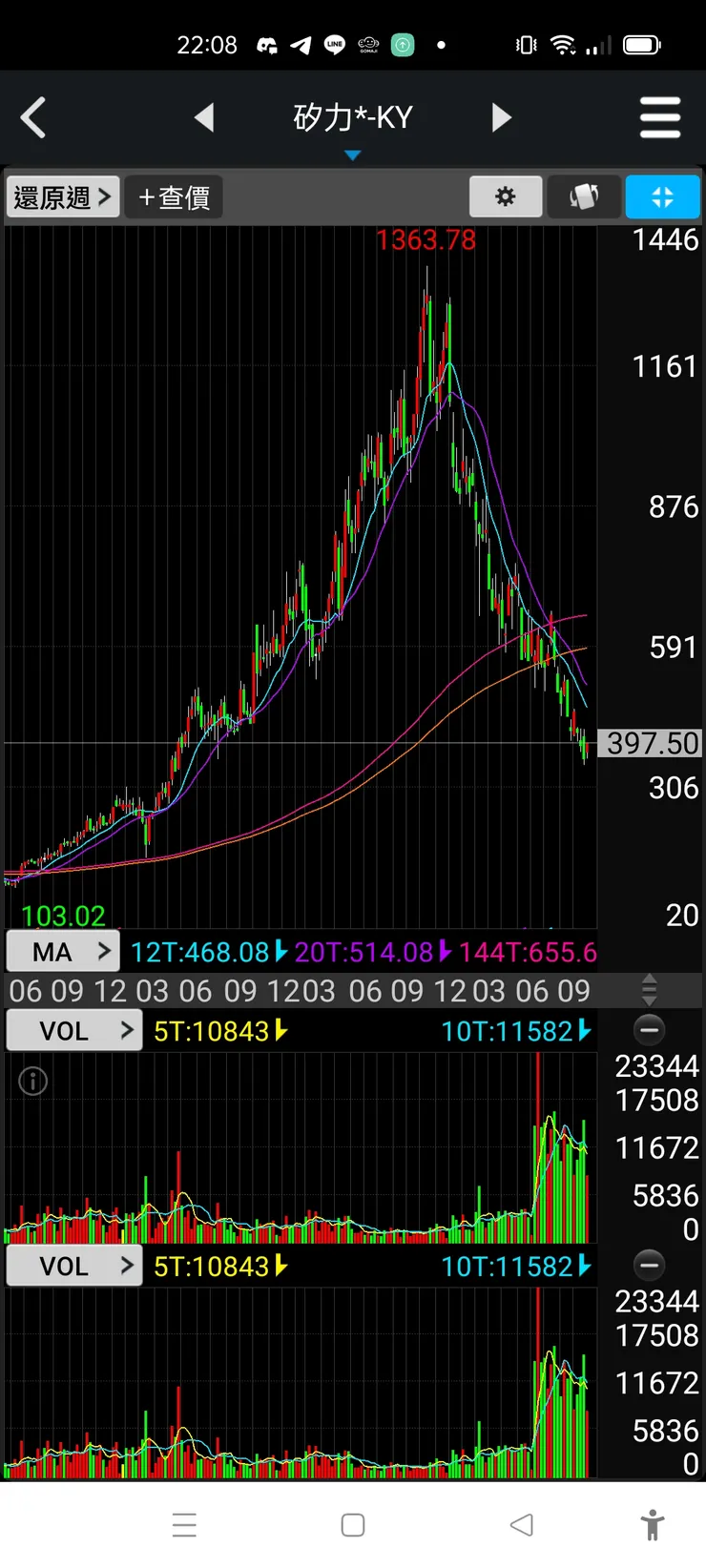Open the accessibility shortcut button
Viewport: 706px width, 1568px height.
tap(653, 1525)
